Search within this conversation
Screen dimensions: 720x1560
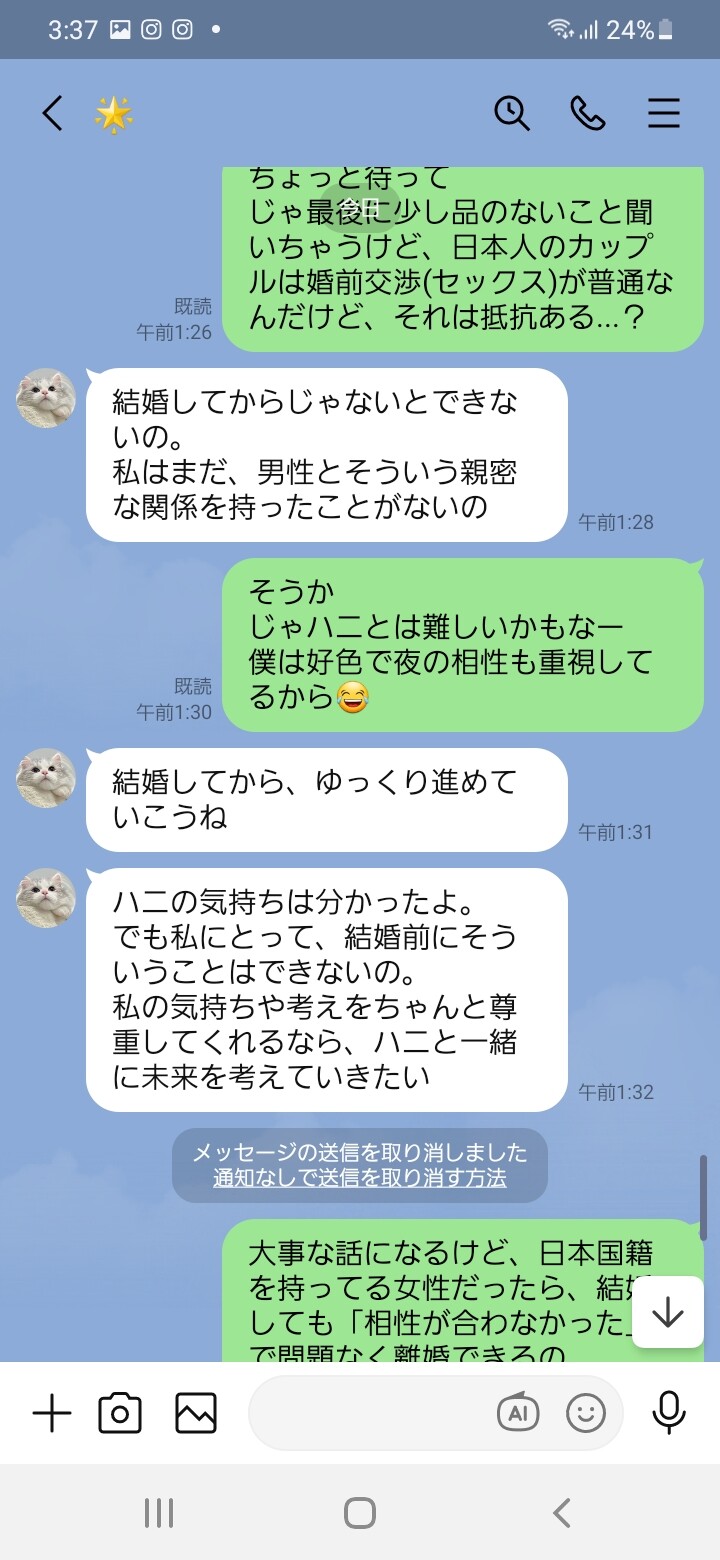512,114
